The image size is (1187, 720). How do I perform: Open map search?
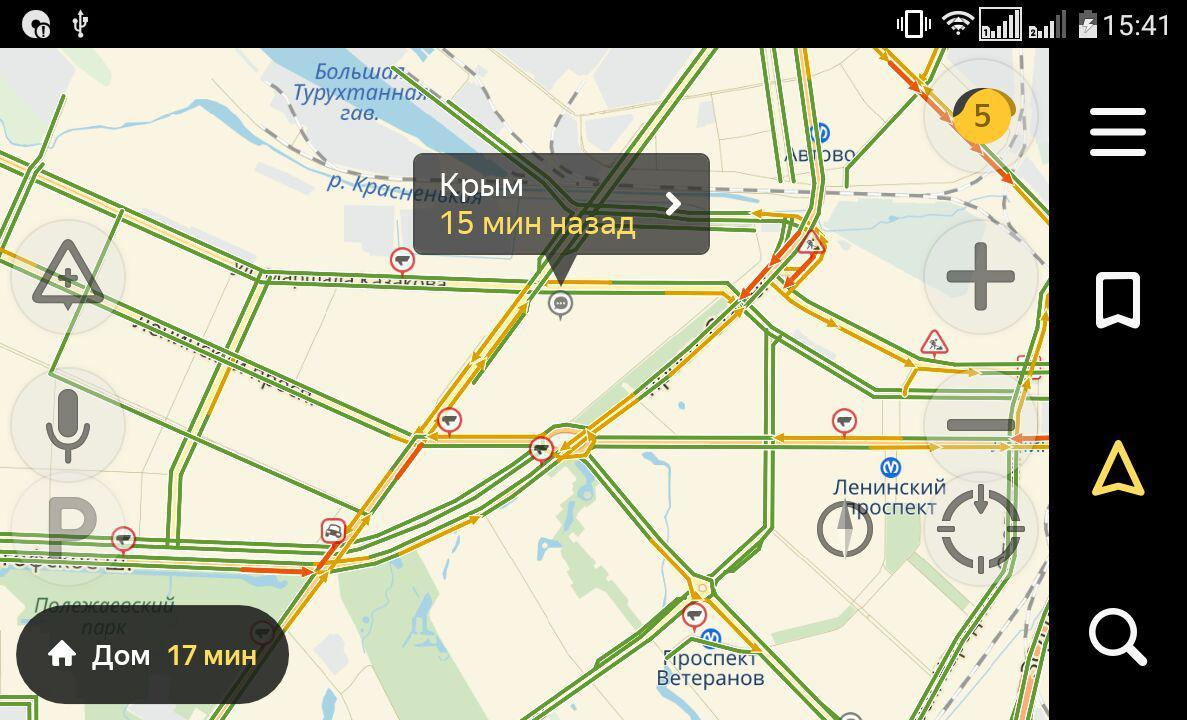[1117, 636]
